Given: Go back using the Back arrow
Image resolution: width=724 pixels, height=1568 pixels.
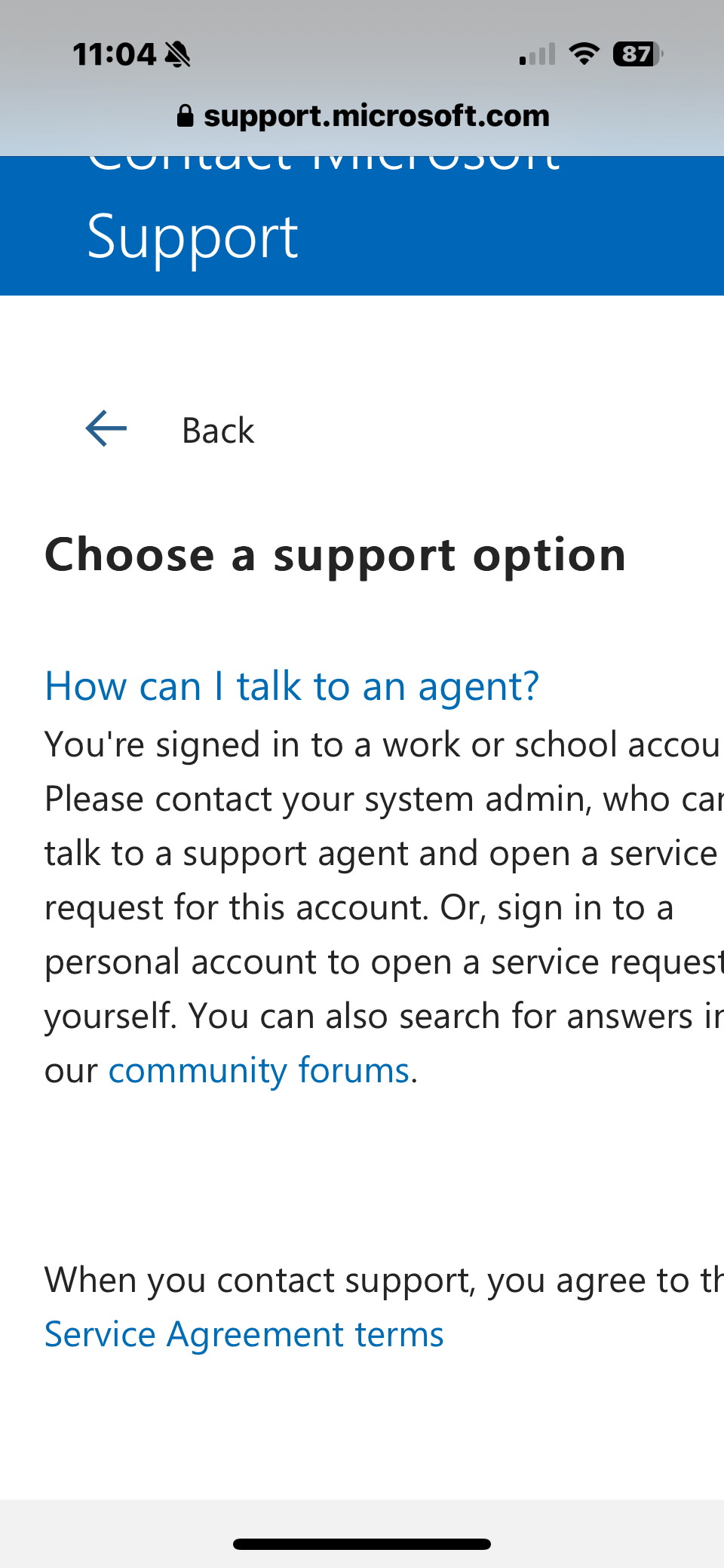Looking at the screenshot, I should [x=106, y=429].
